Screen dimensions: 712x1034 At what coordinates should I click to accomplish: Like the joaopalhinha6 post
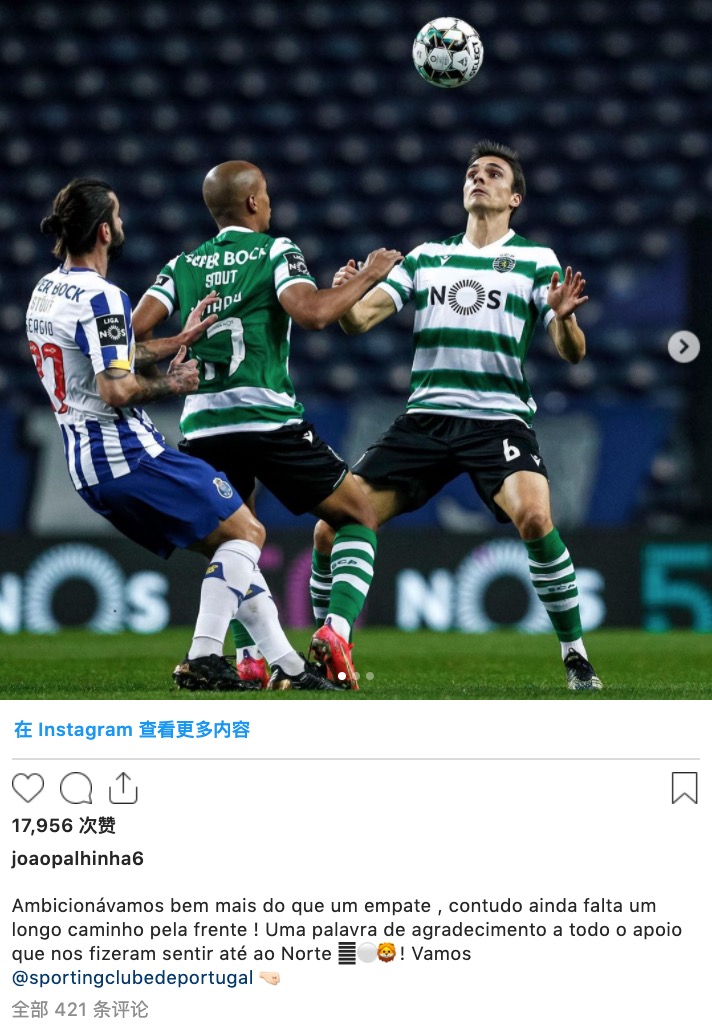coord(28,788)
